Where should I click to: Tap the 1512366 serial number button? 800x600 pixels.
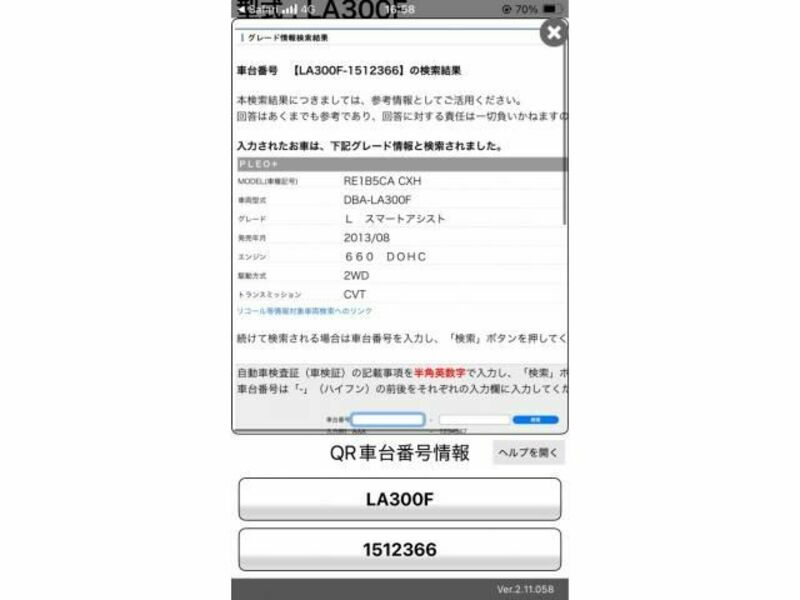tap(399, 550)
